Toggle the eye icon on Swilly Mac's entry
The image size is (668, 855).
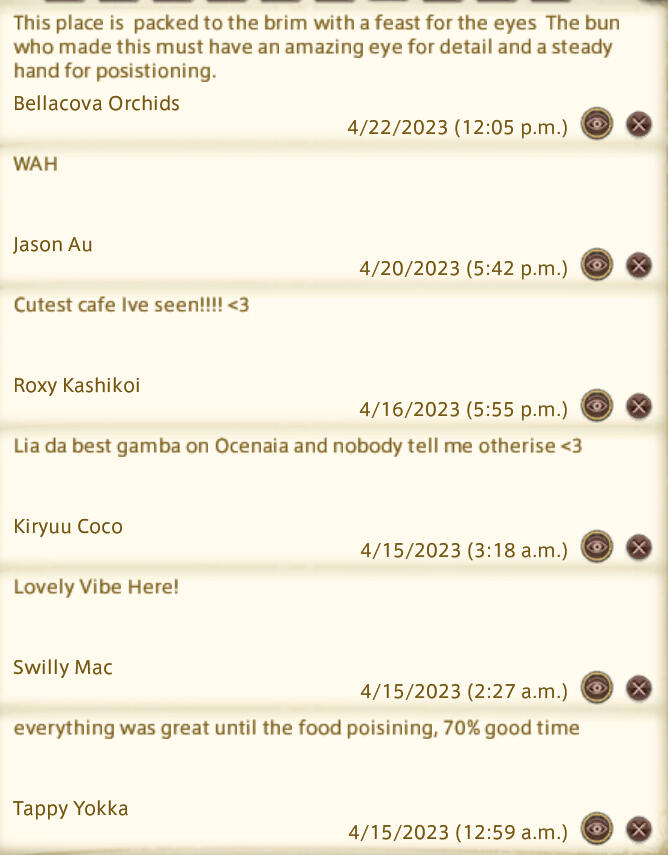coord(597,688)
